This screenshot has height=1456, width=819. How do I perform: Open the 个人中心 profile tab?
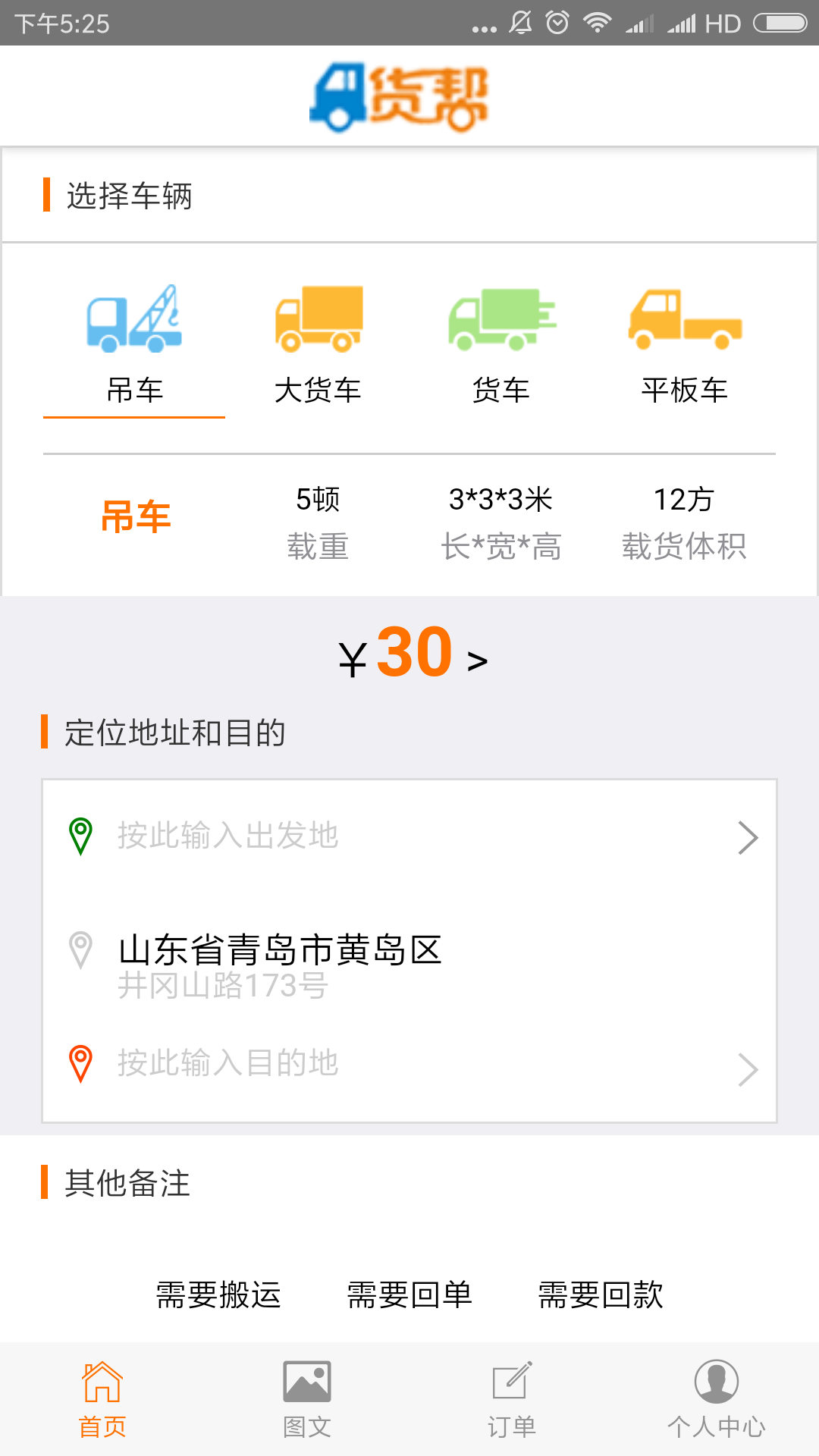(x=717, y=1400)
